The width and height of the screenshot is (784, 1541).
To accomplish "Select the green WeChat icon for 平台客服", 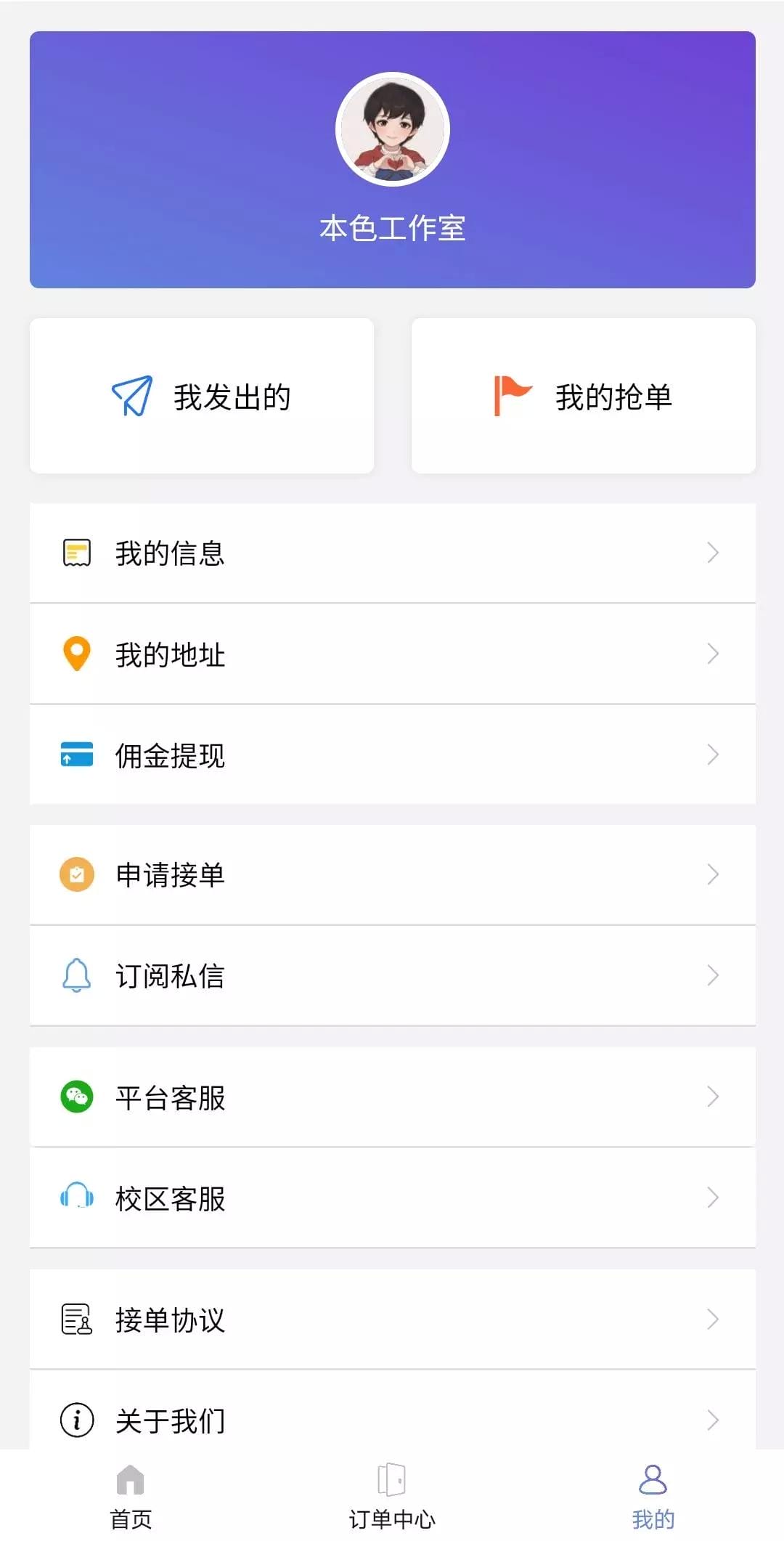I will pos(75,1098).
